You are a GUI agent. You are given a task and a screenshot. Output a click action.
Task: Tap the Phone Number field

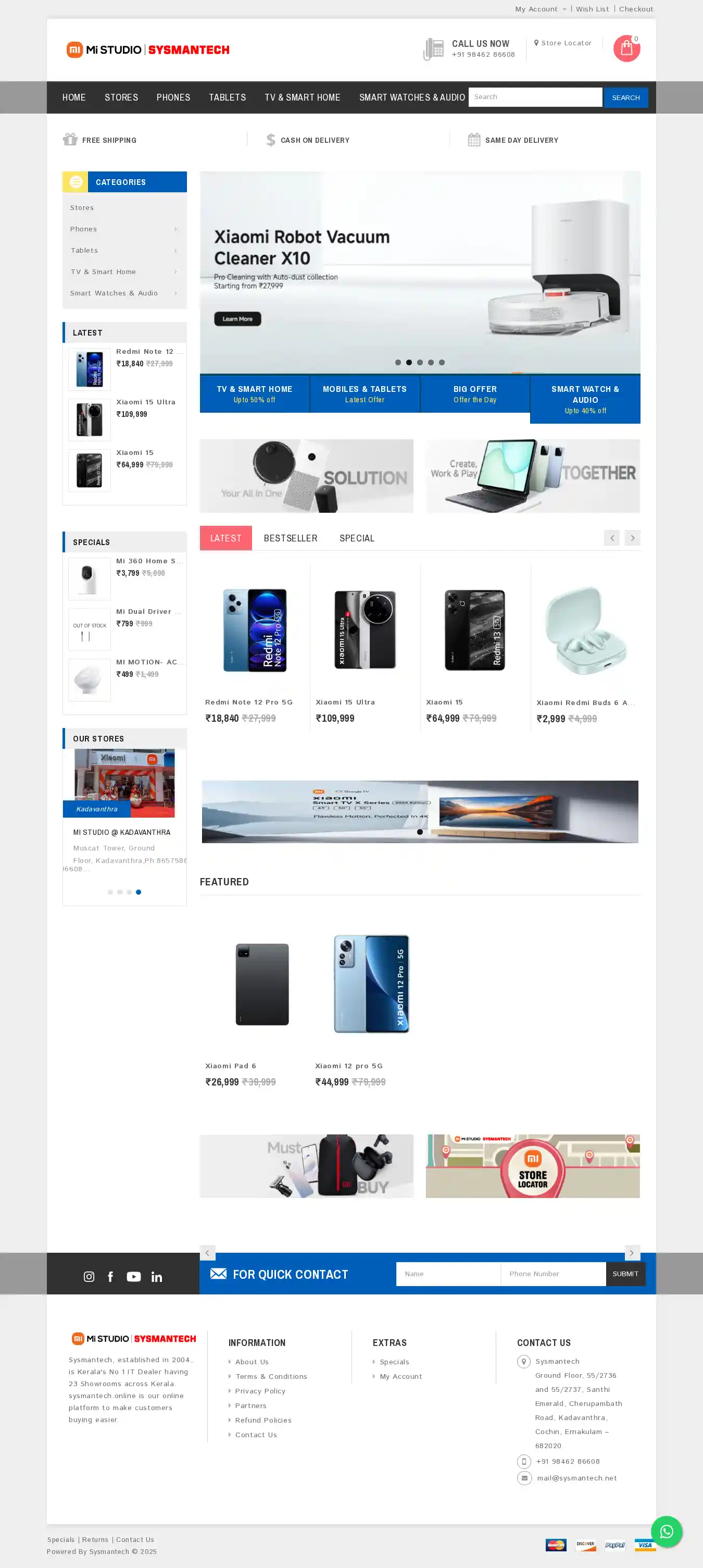click(552, 1274)
